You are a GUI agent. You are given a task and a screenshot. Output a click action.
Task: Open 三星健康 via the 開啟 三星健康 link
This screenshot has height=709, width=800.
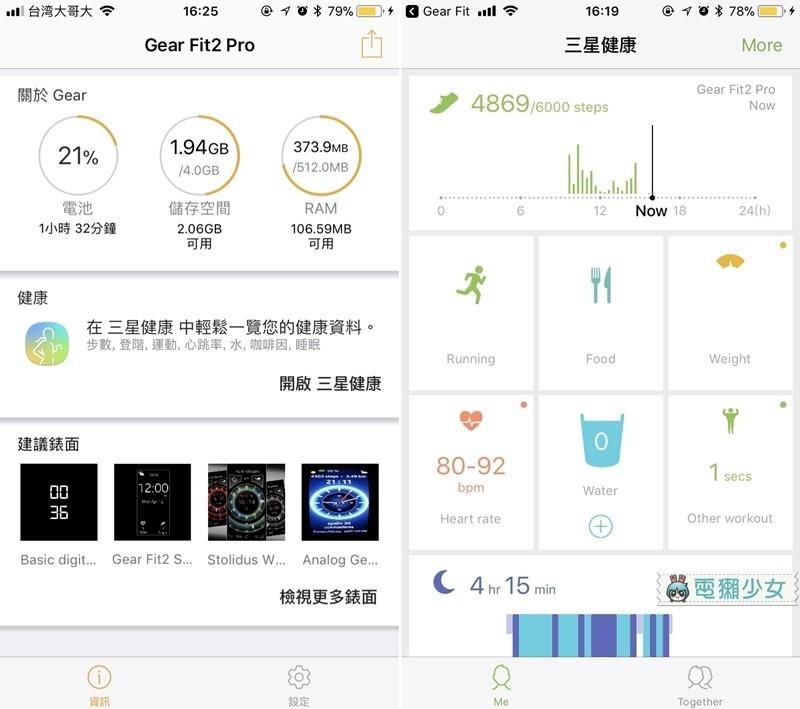(x=330, y=383)
